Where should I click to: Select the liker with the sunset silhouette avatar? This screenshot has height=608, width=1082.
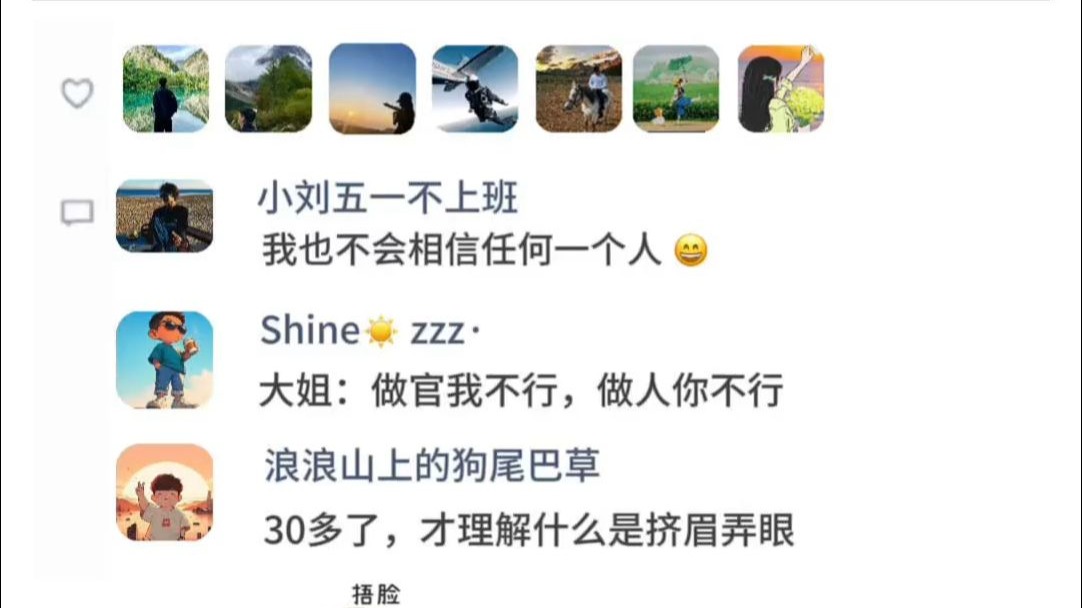pyautogui.click(x=372, y=89)
